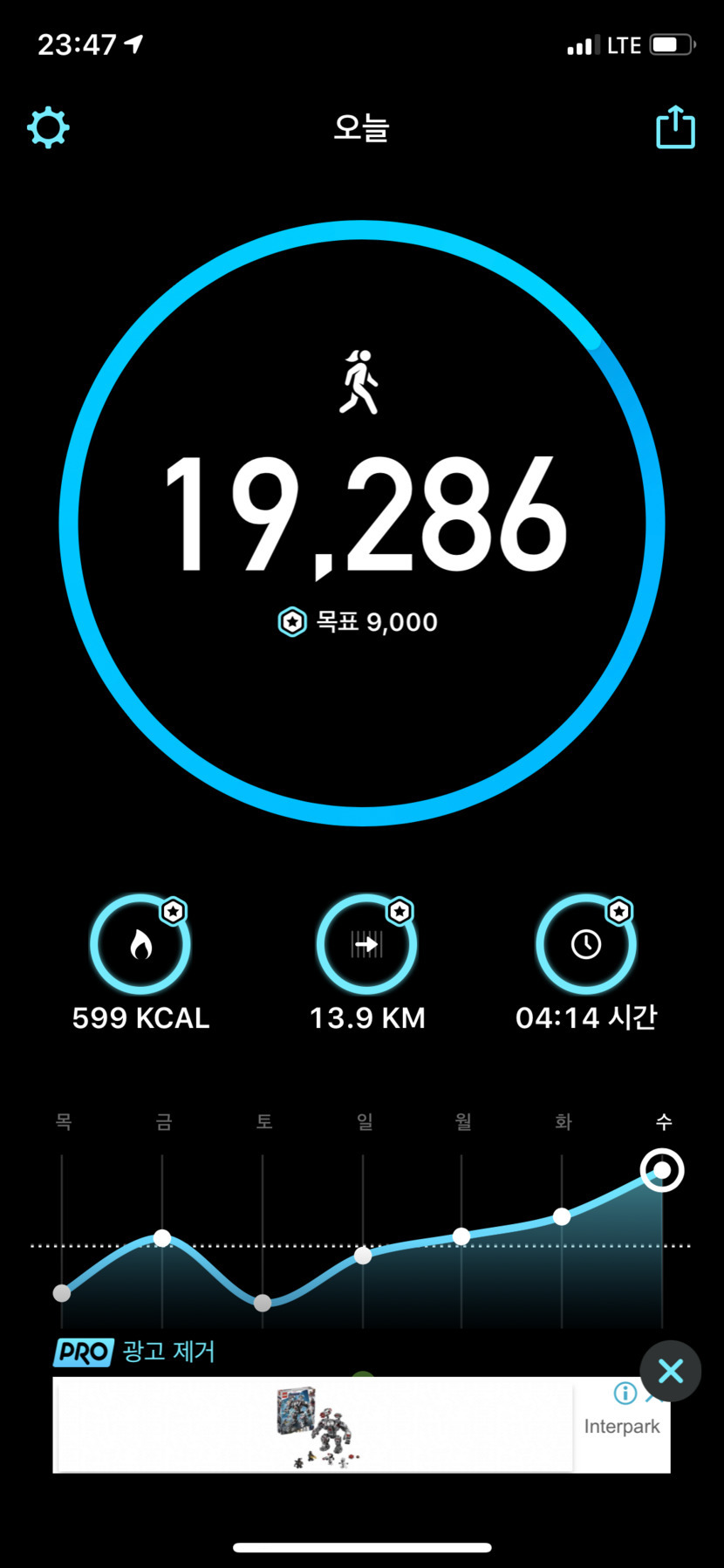View the 599 KCAL calories ring
Image resolution: width=724 pixels, height=1568 pixels.
[x=140, y=944]
